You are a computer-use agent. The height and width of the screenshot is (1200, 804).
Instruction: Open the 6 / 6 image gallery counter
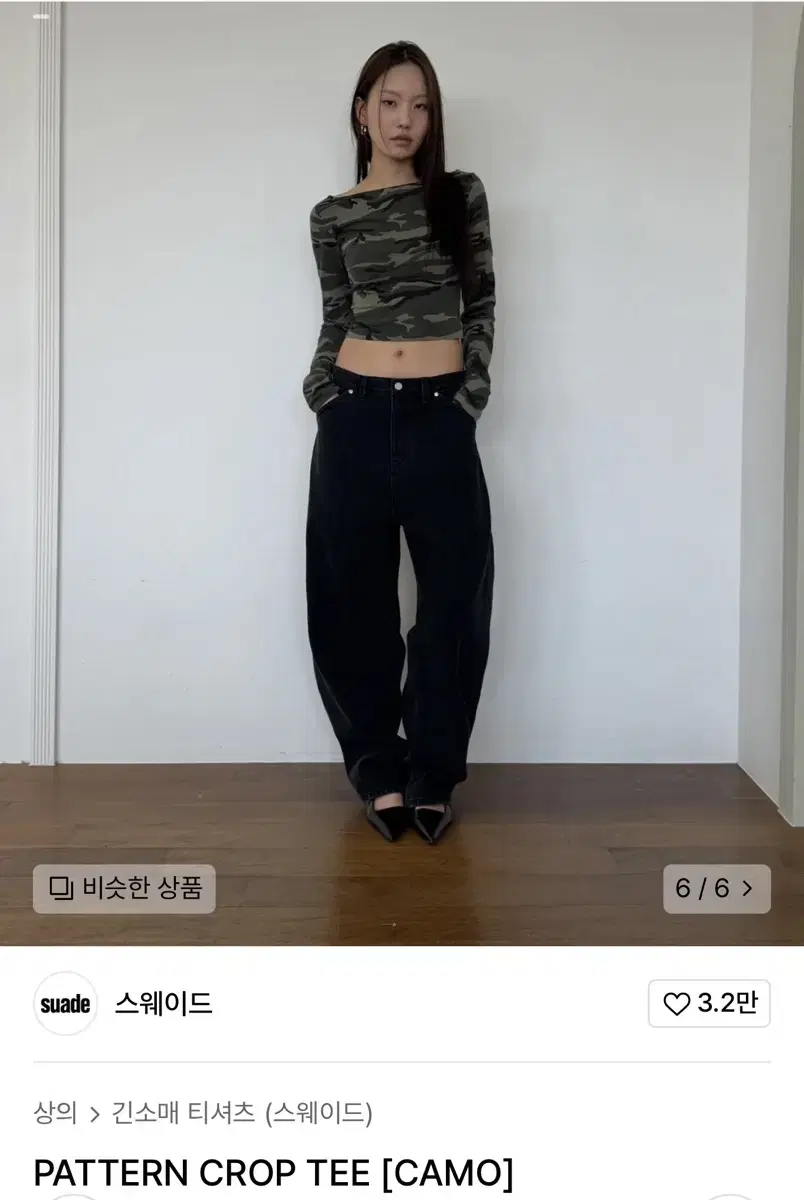[716, 888]
